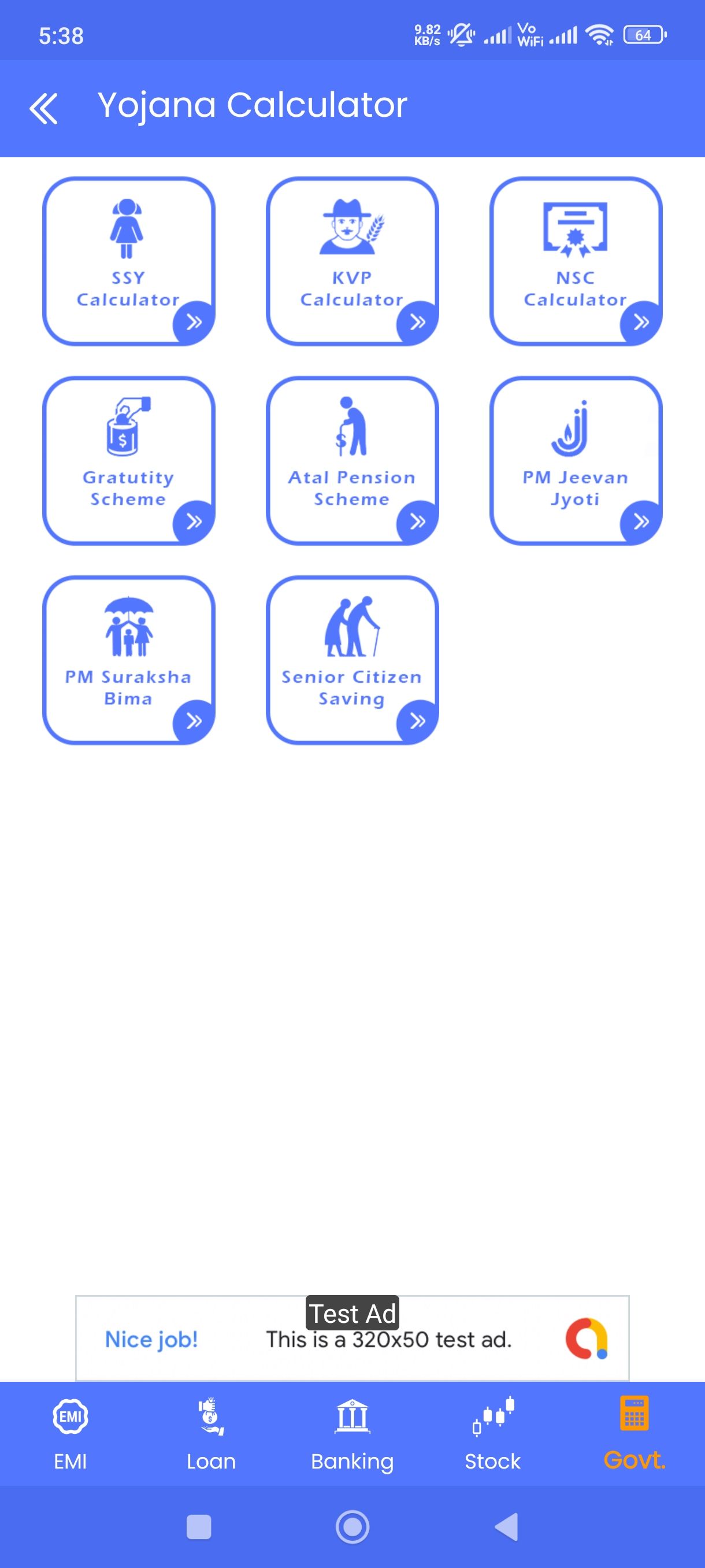Open the NSC Calculator card

tap(576, 261)
